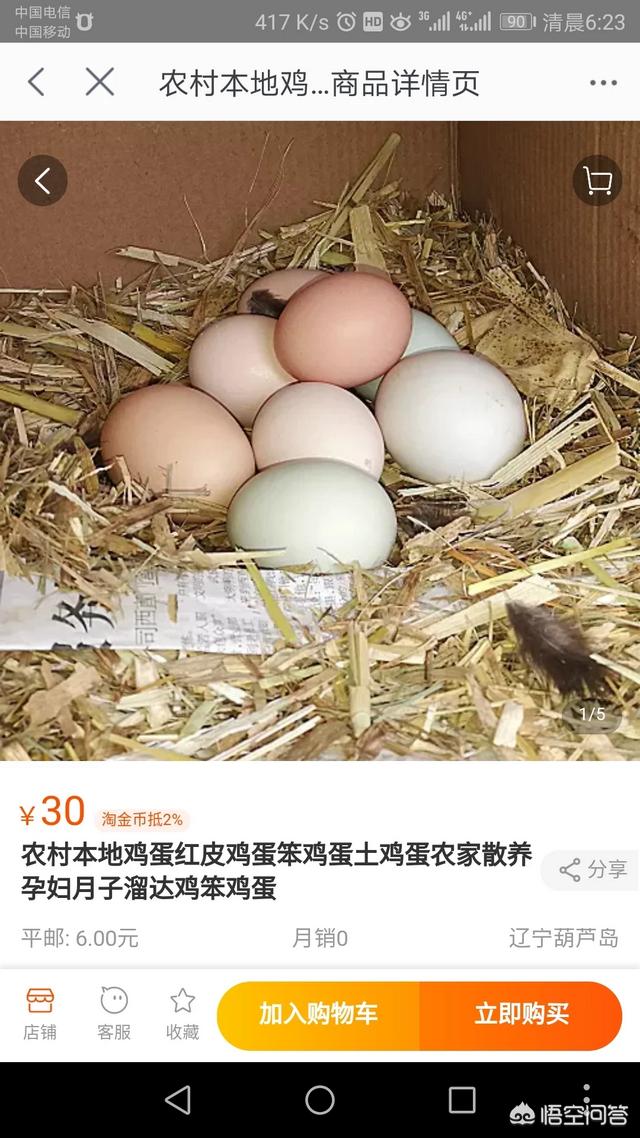640x1138 pixels.
Task: Contact 客服 customer service
Action: (x=114, y=1014)
